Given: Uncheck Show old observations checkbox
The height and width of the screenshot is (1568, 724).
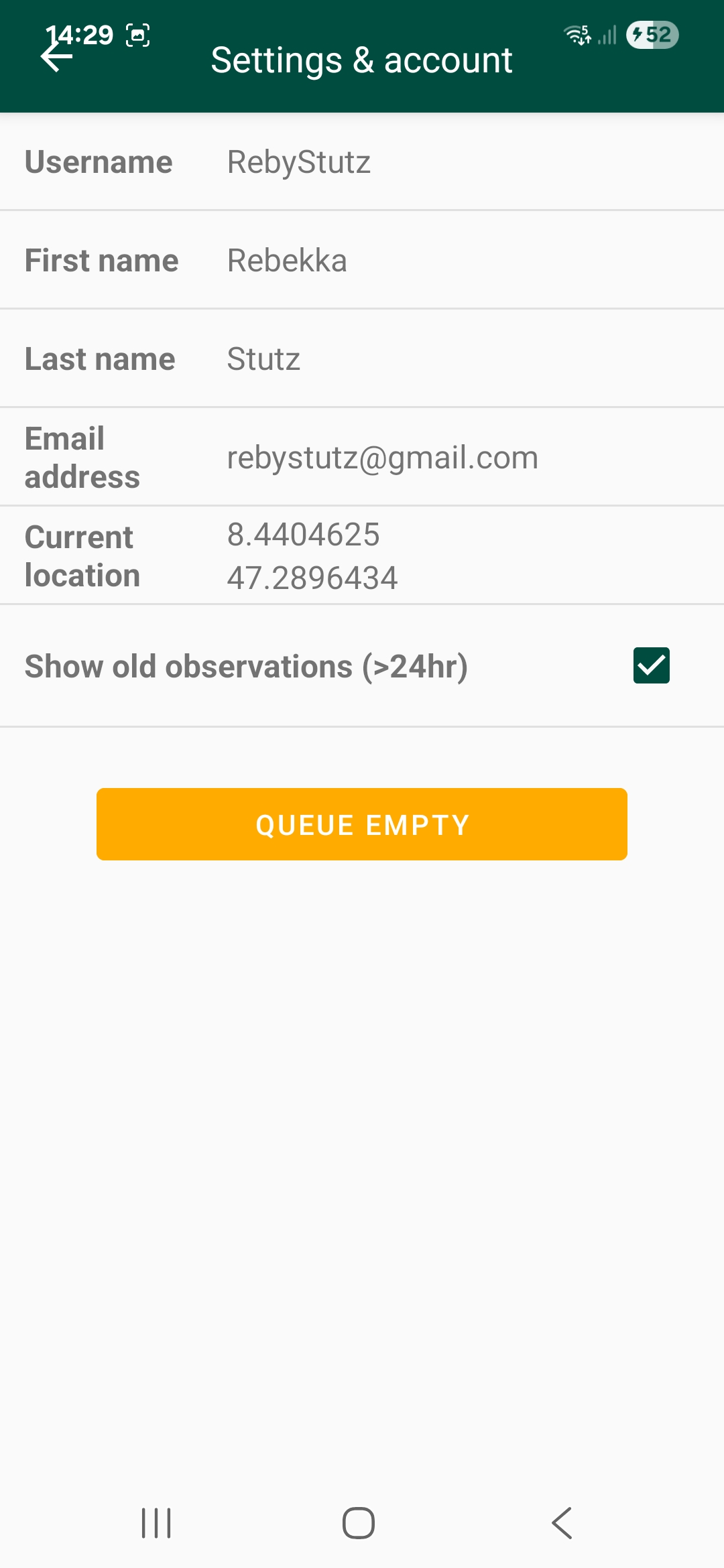Looking at the screenshot, I should coord(651,665).
